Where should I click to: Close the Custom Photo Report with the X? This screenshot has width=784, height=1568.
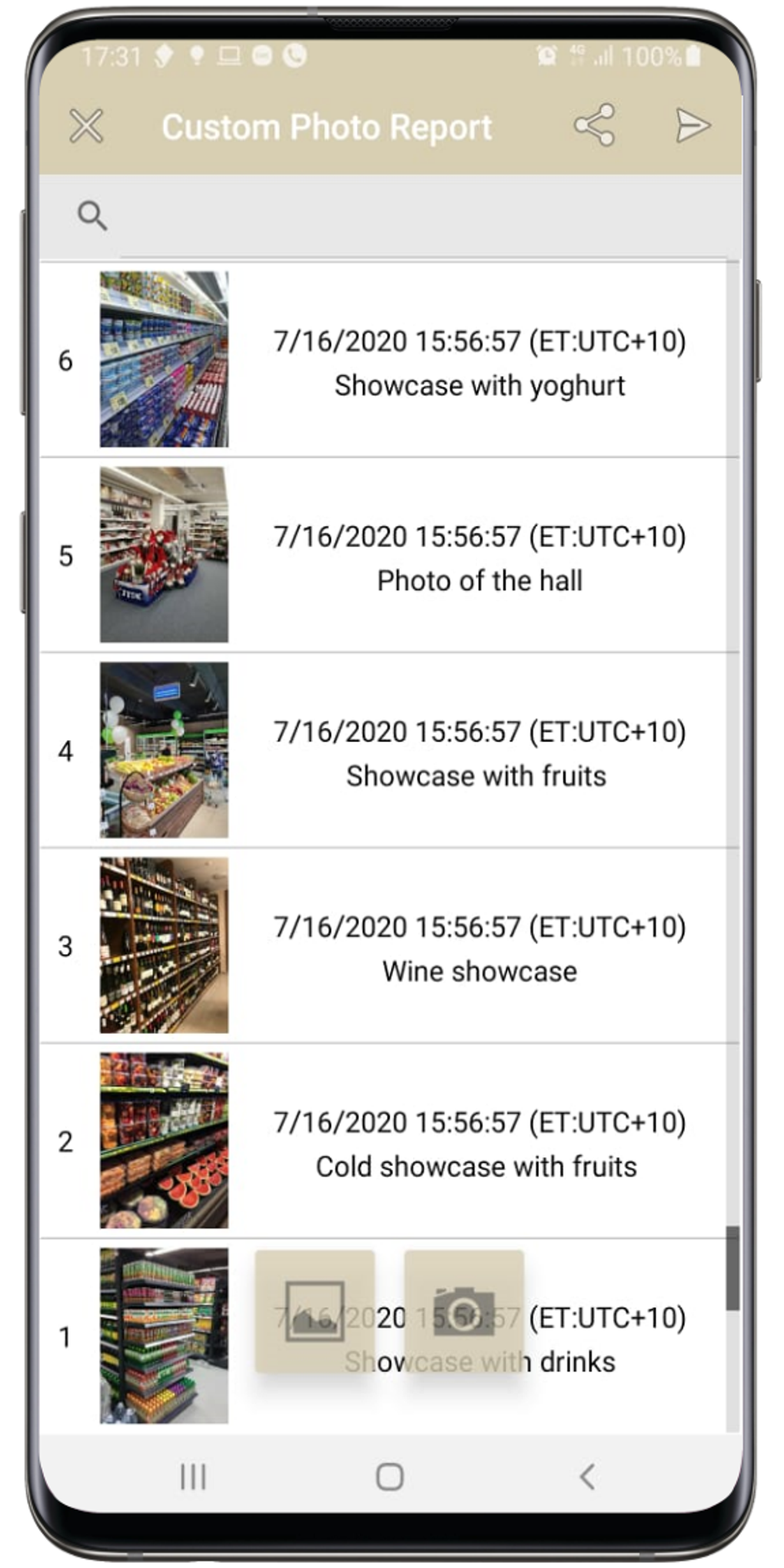click(x=86, y=125)
